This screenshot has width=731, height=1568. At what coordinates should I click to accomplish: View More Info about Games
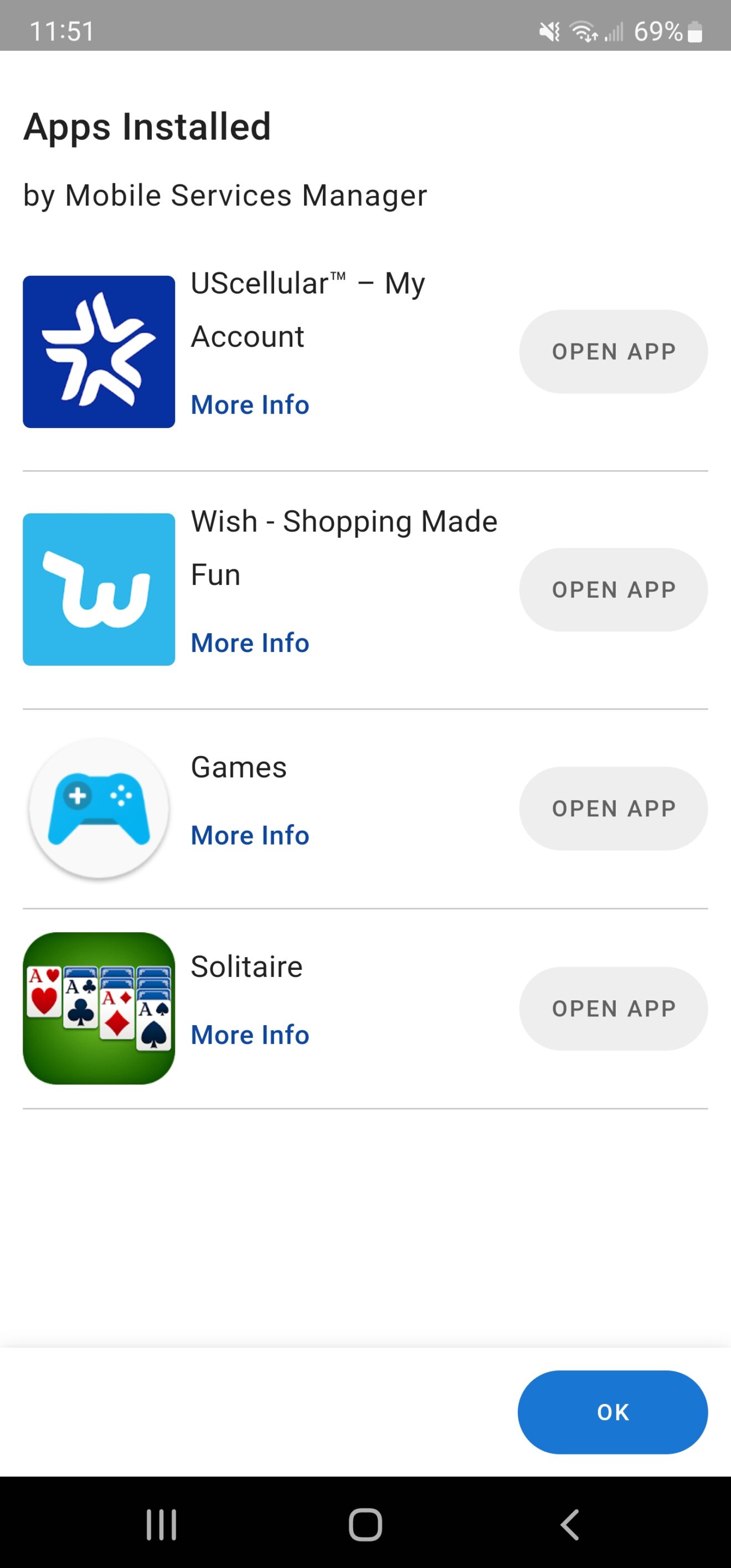pos(249,835)
